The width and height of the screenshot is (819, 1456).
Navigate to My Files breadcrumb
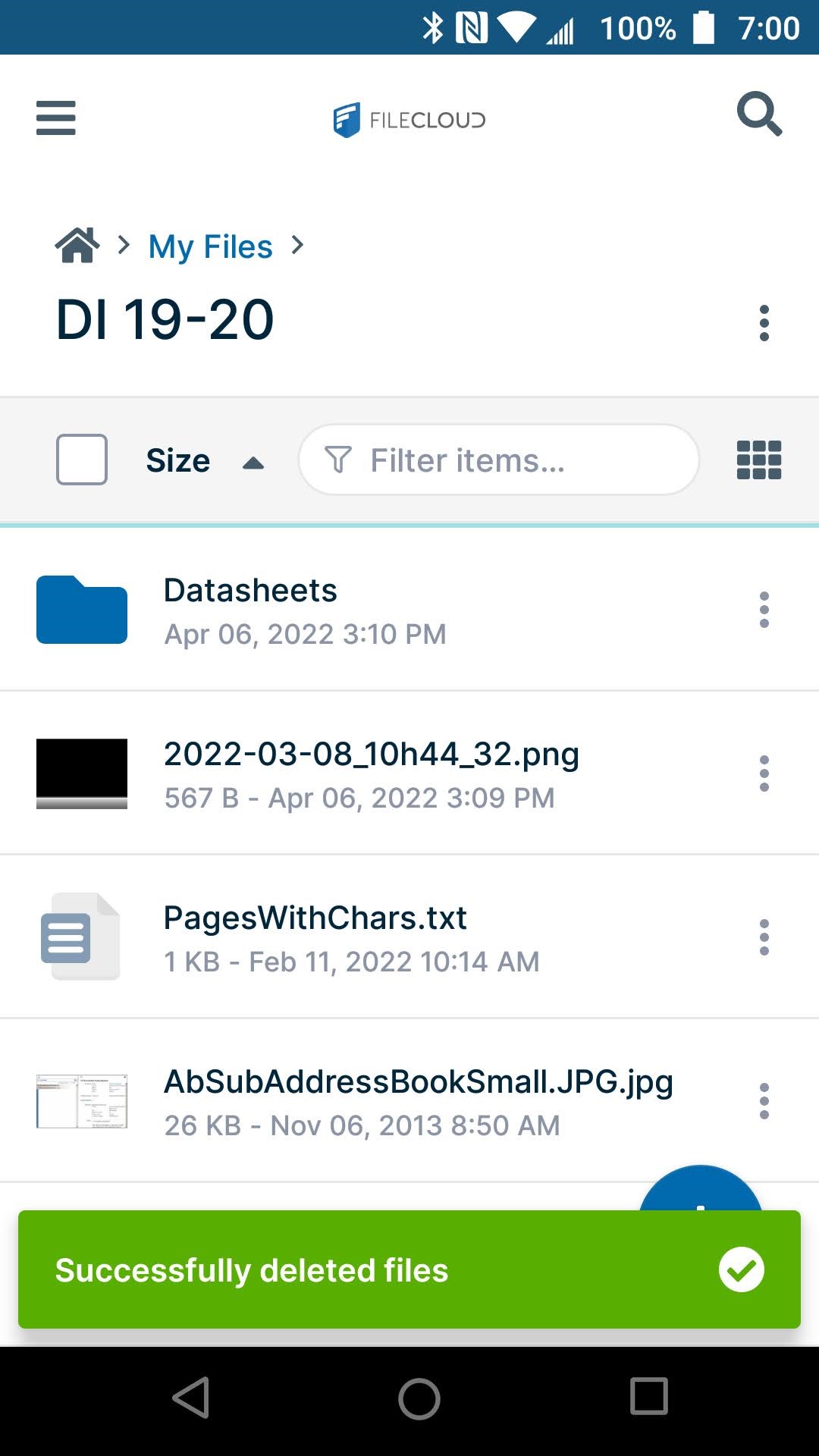(x=211, y=246)
